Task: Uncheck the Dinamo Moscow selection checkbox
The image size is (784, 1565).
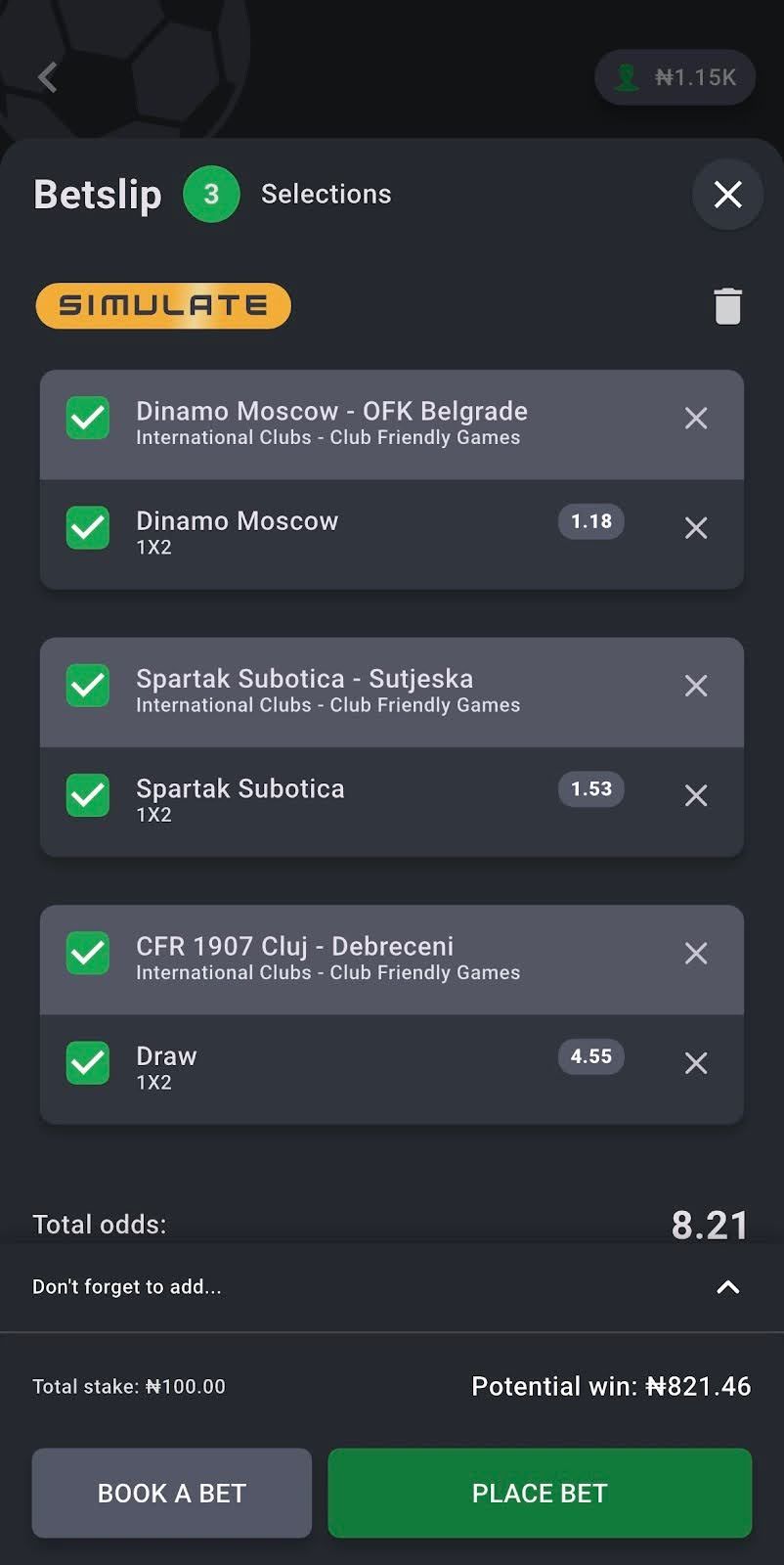Action: coord(87,528)
